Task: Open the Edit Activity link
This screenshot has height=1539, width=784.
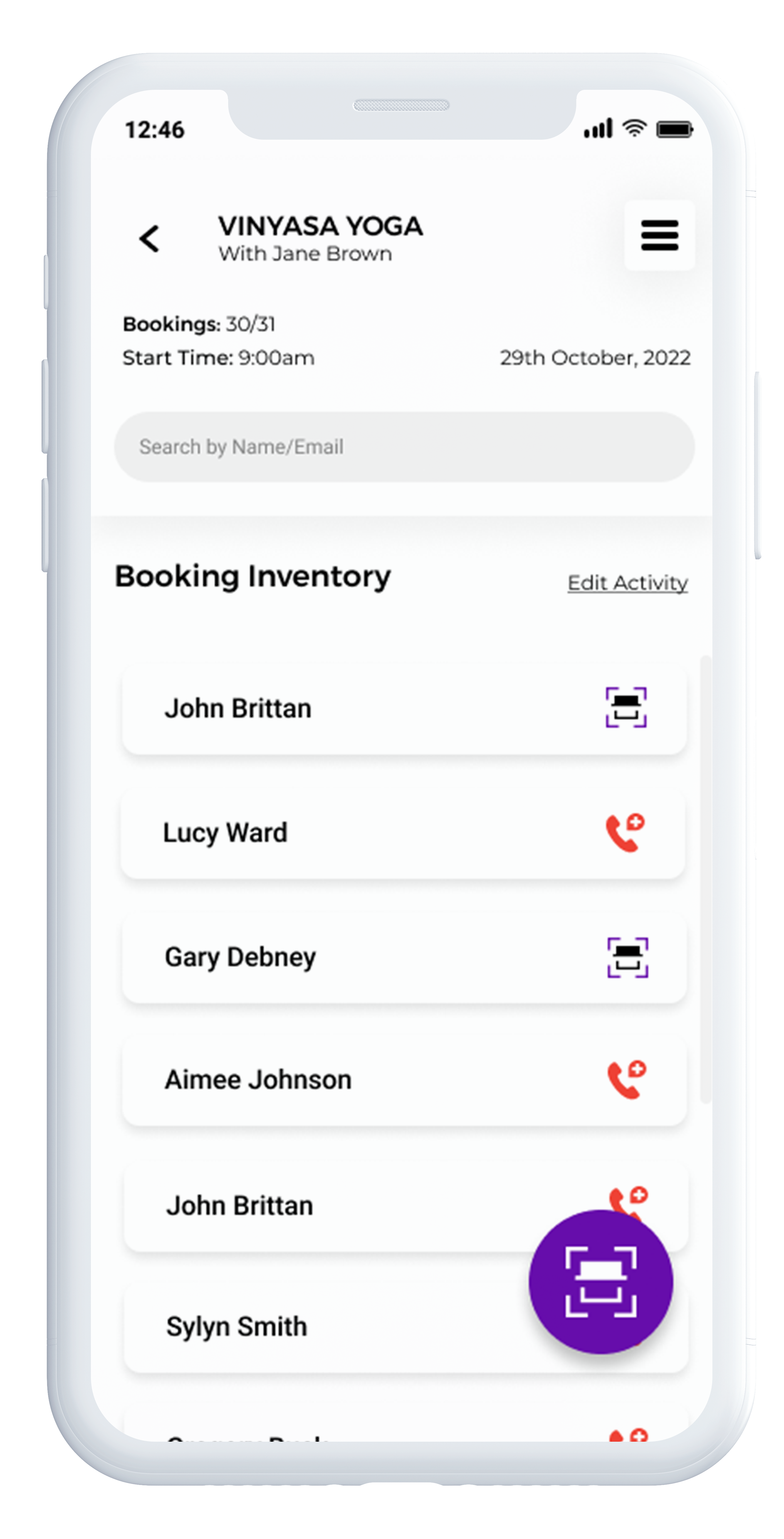Action: click(627, 583)
